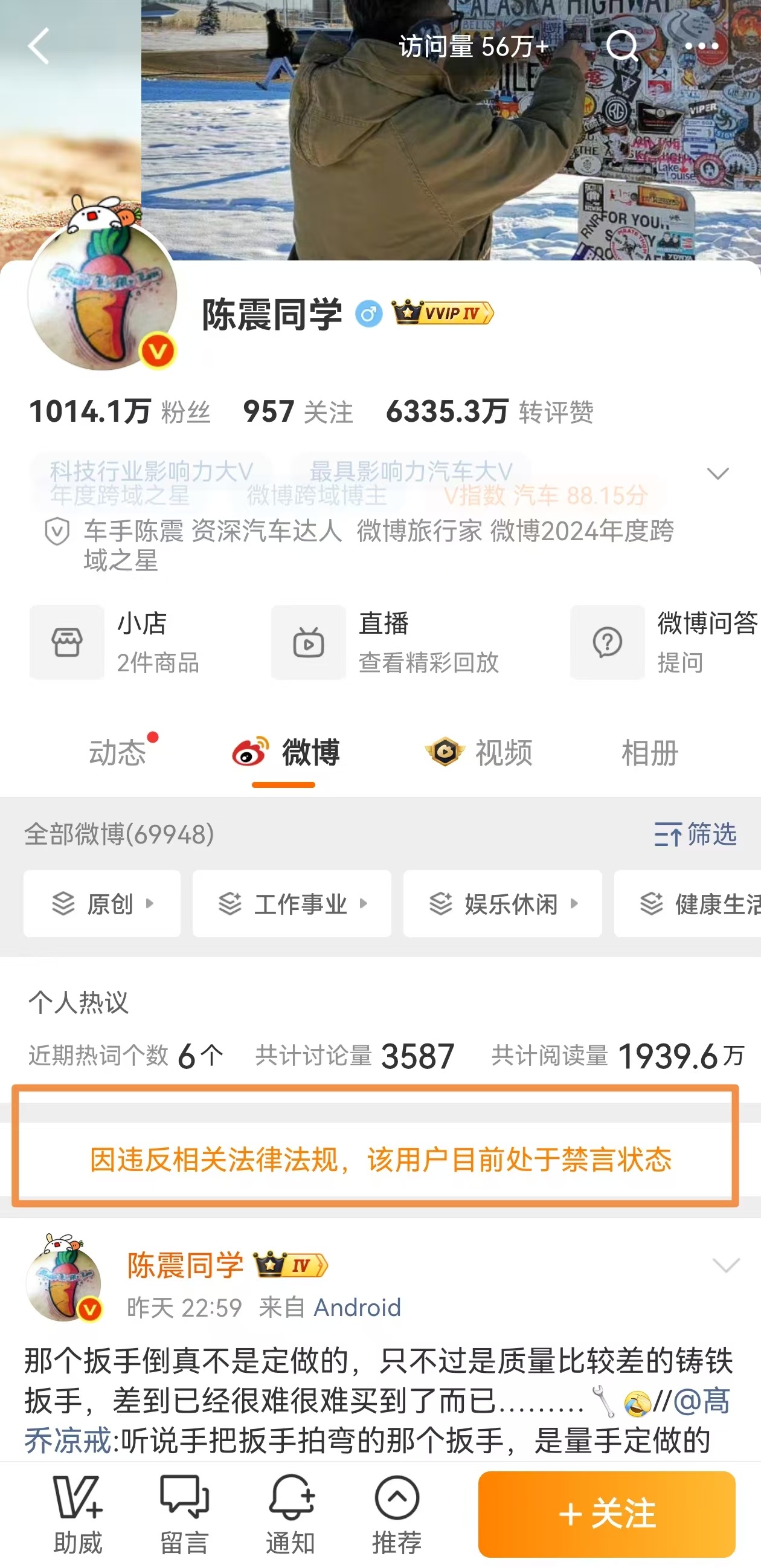Image resolution: width=761 pixels, height=1568 pixels.
Task: Tap the back arrow to leave profile
Action: 38,47
